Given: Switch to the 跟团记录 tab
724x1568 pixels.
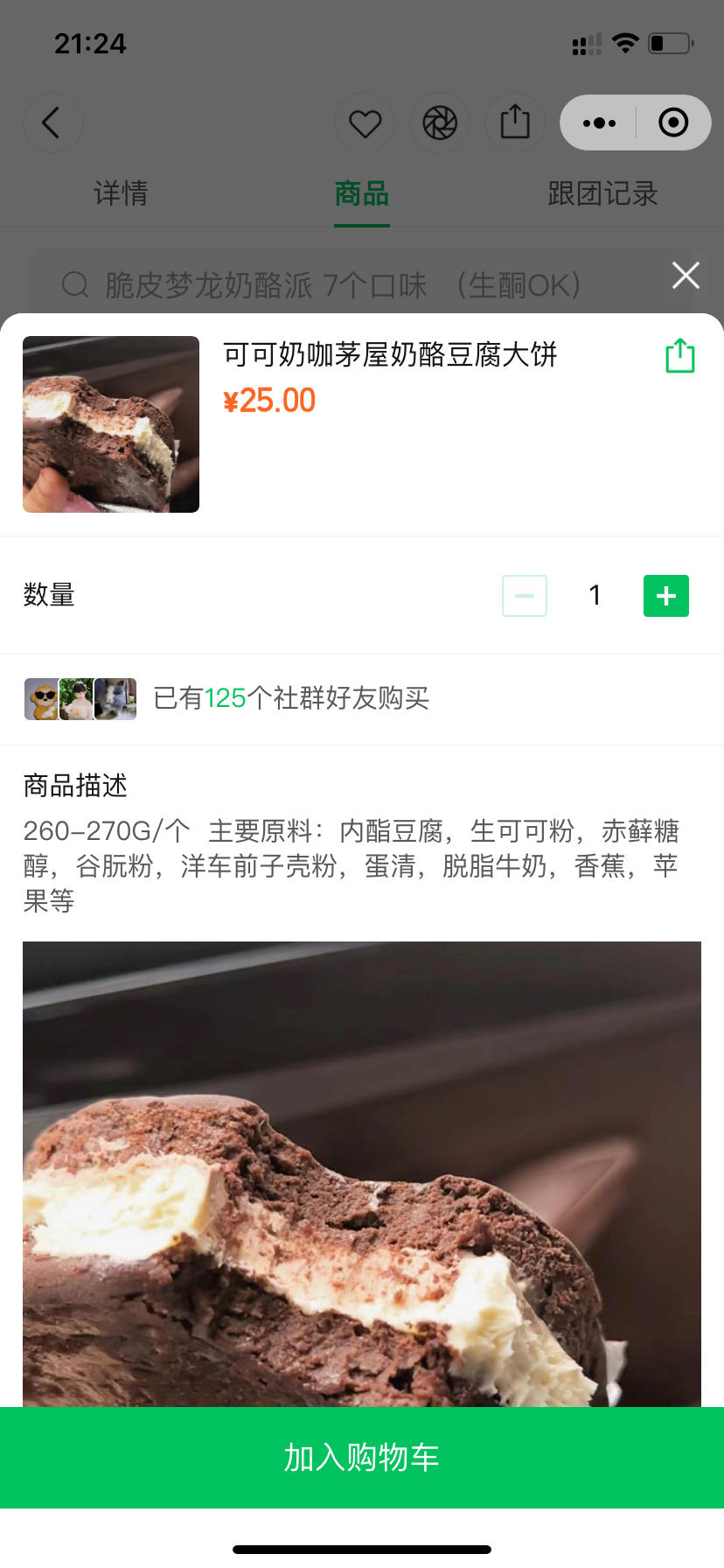Looking at the screenshot, I should [602, 193].
